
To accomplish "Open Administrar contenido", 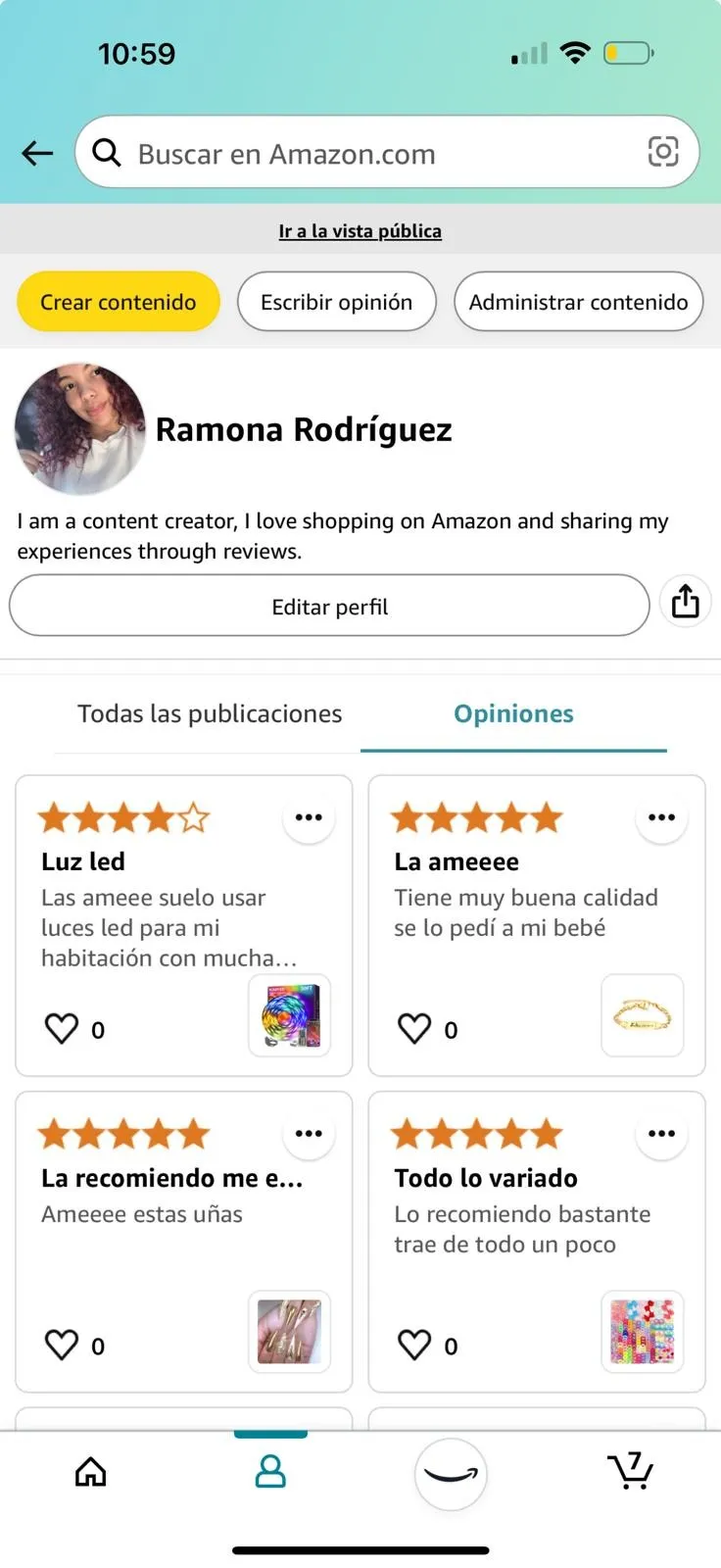I will [578, 302].
